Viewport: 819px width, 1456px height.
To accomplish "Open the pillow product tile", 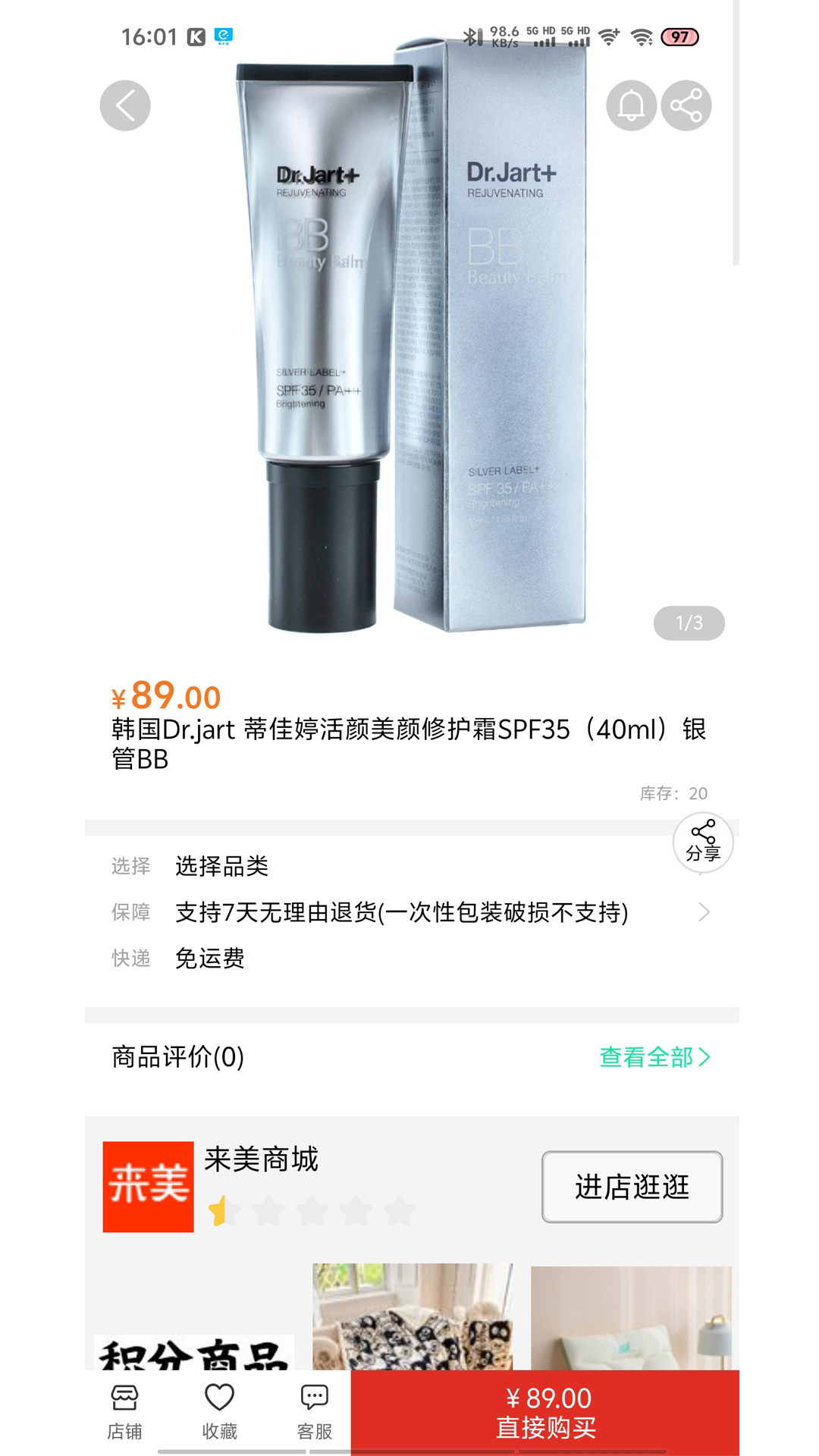I will point(631,1318).
